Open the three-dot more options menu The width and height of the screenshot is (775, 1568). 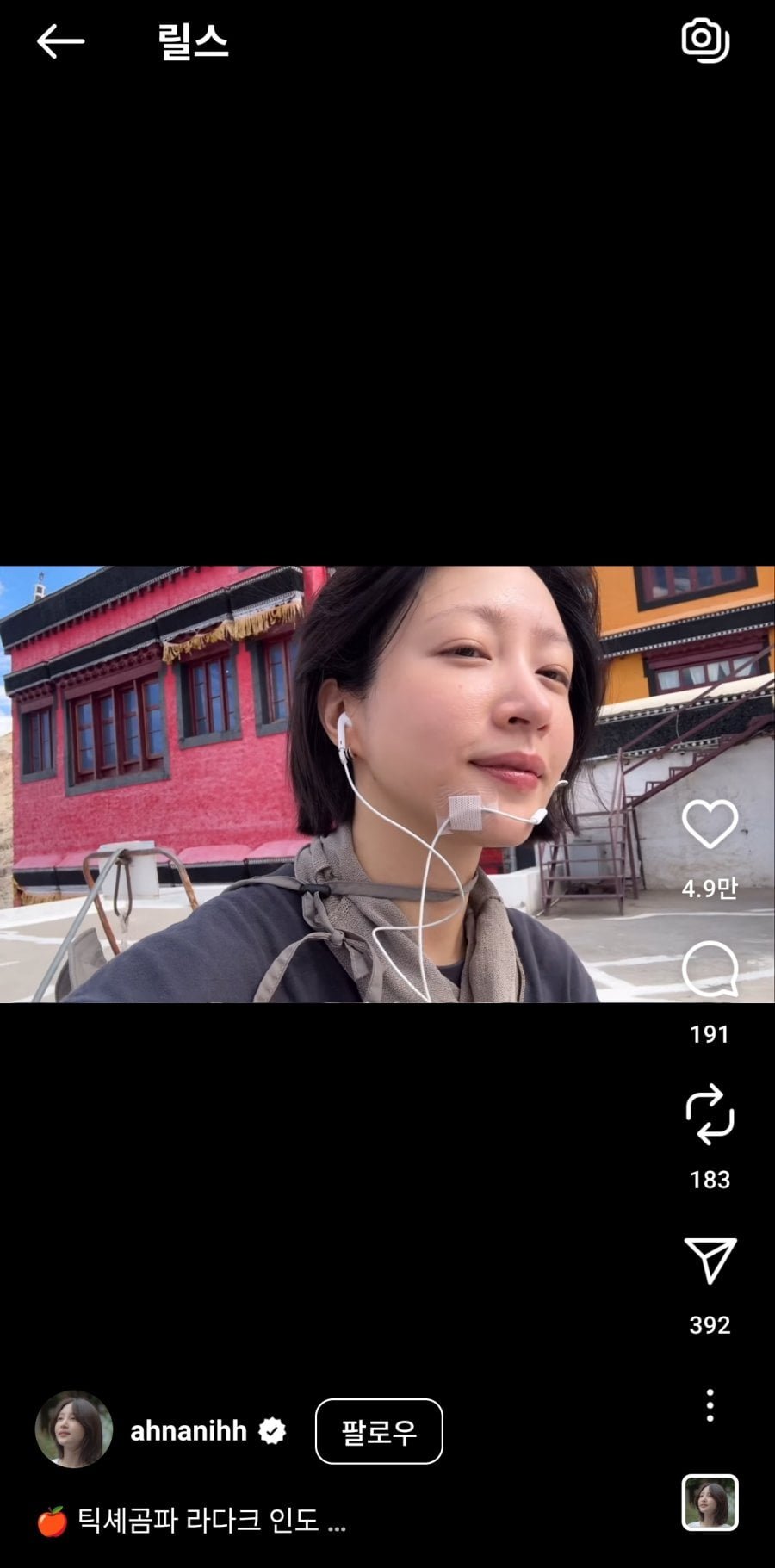(x=710, y=1405)
